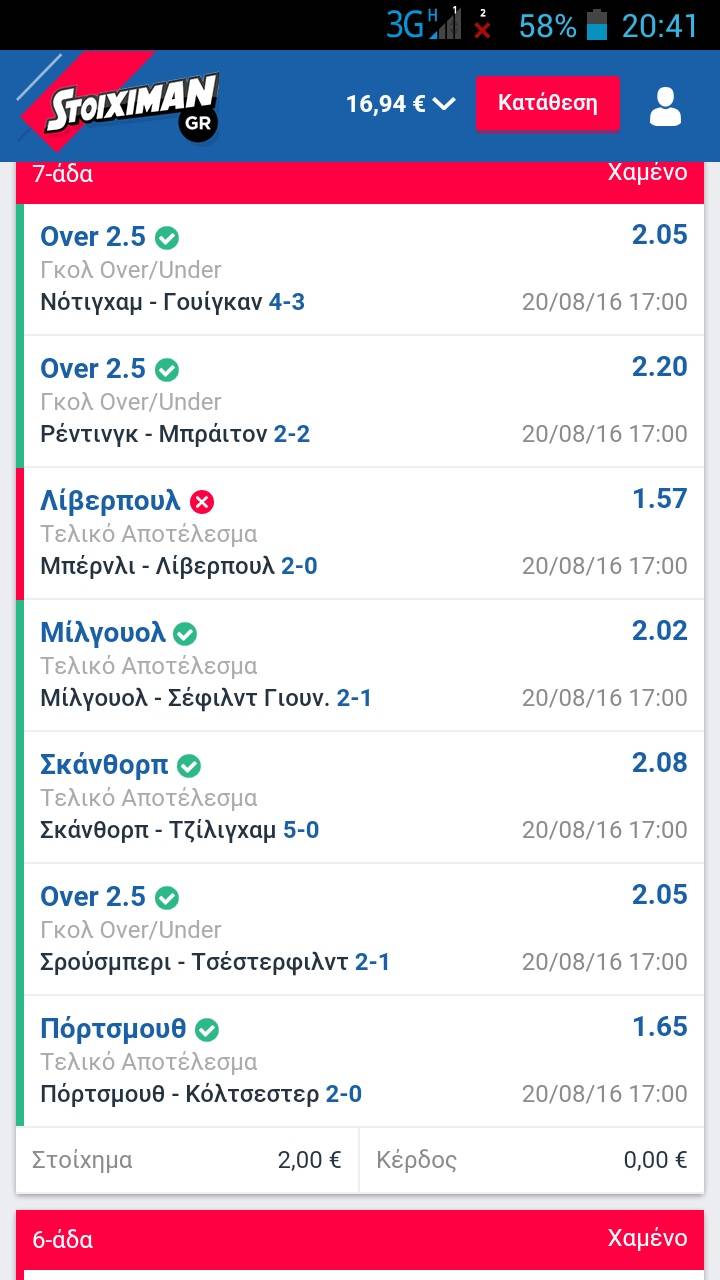Tap the 6-άδα lost bet header
The width and height of the screenshot is (720, 1280).
pyautogui.click(x=360, y=1240)
